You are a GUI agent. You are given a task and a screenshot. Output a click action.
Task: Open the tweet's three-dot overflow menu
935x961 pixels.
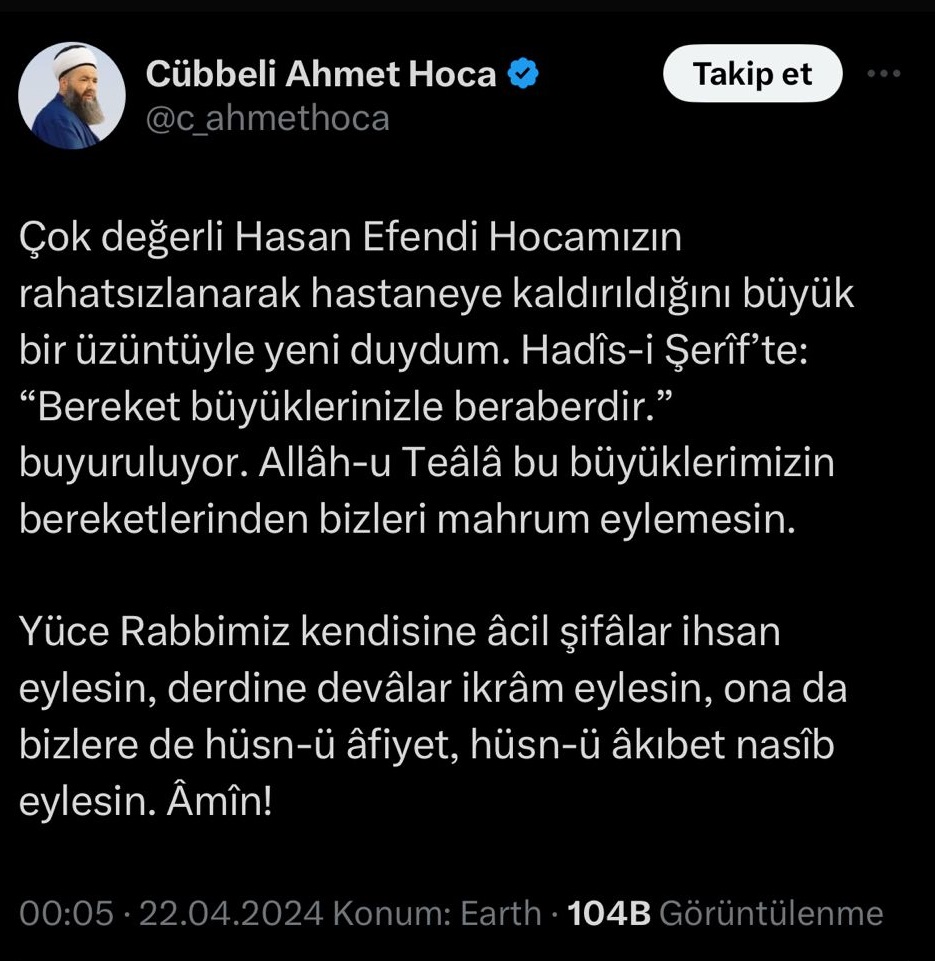click(x=883, y=74)
